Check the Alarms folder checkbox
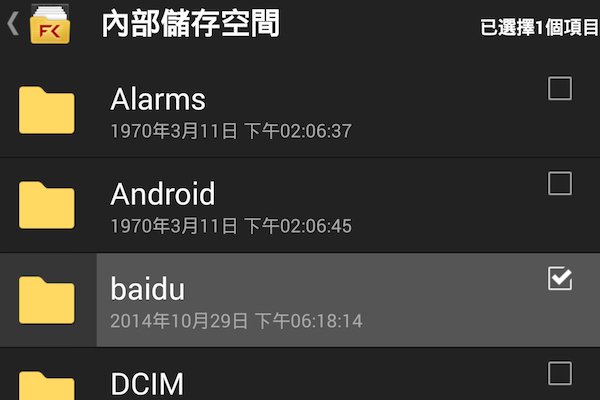 (560, 89)
